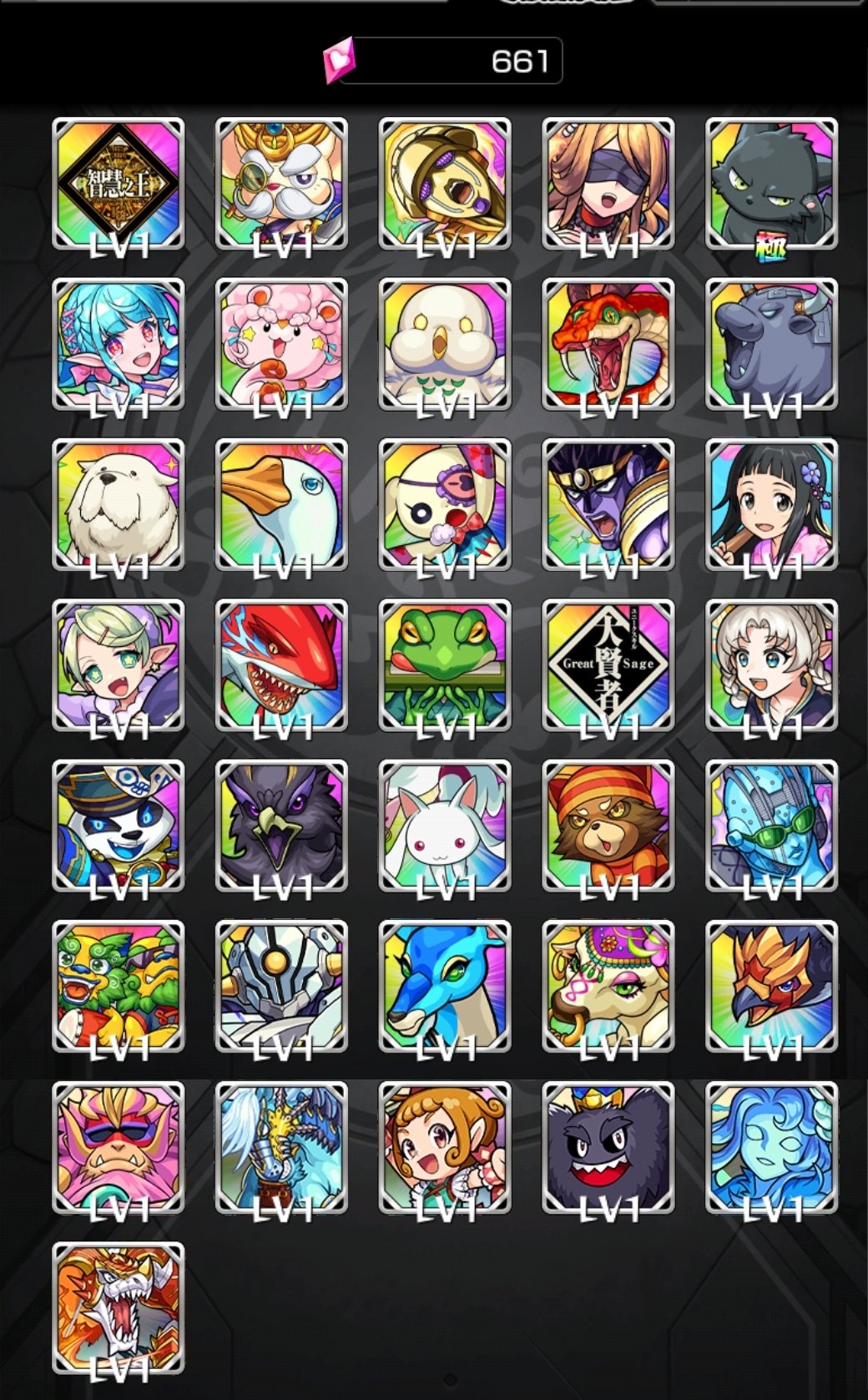The image size is (868, 1400).
Task: Select the black fuzzy monster with crown
Action: (608, 1147)
